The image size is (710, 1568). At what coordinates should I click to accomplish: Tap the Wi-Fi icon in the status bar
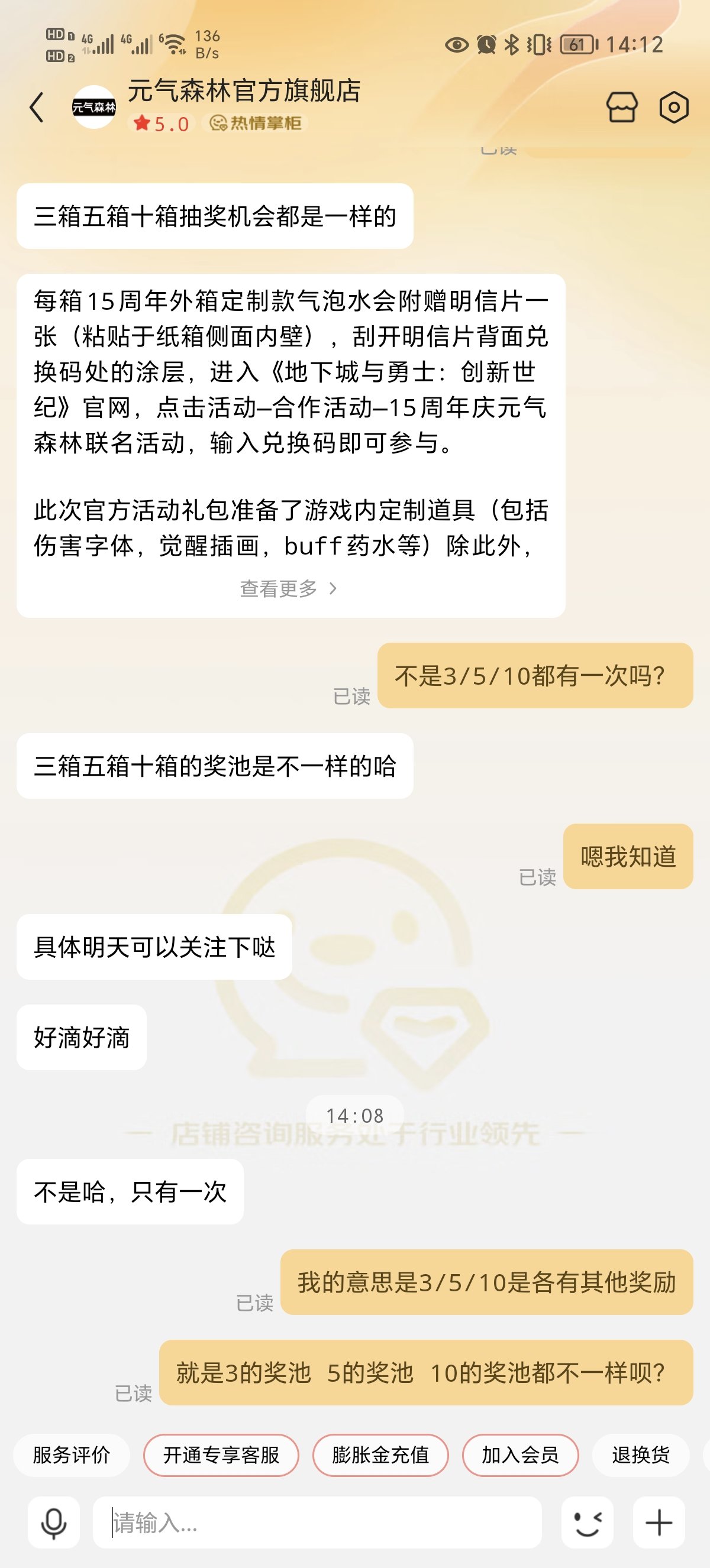pos(175,44)
